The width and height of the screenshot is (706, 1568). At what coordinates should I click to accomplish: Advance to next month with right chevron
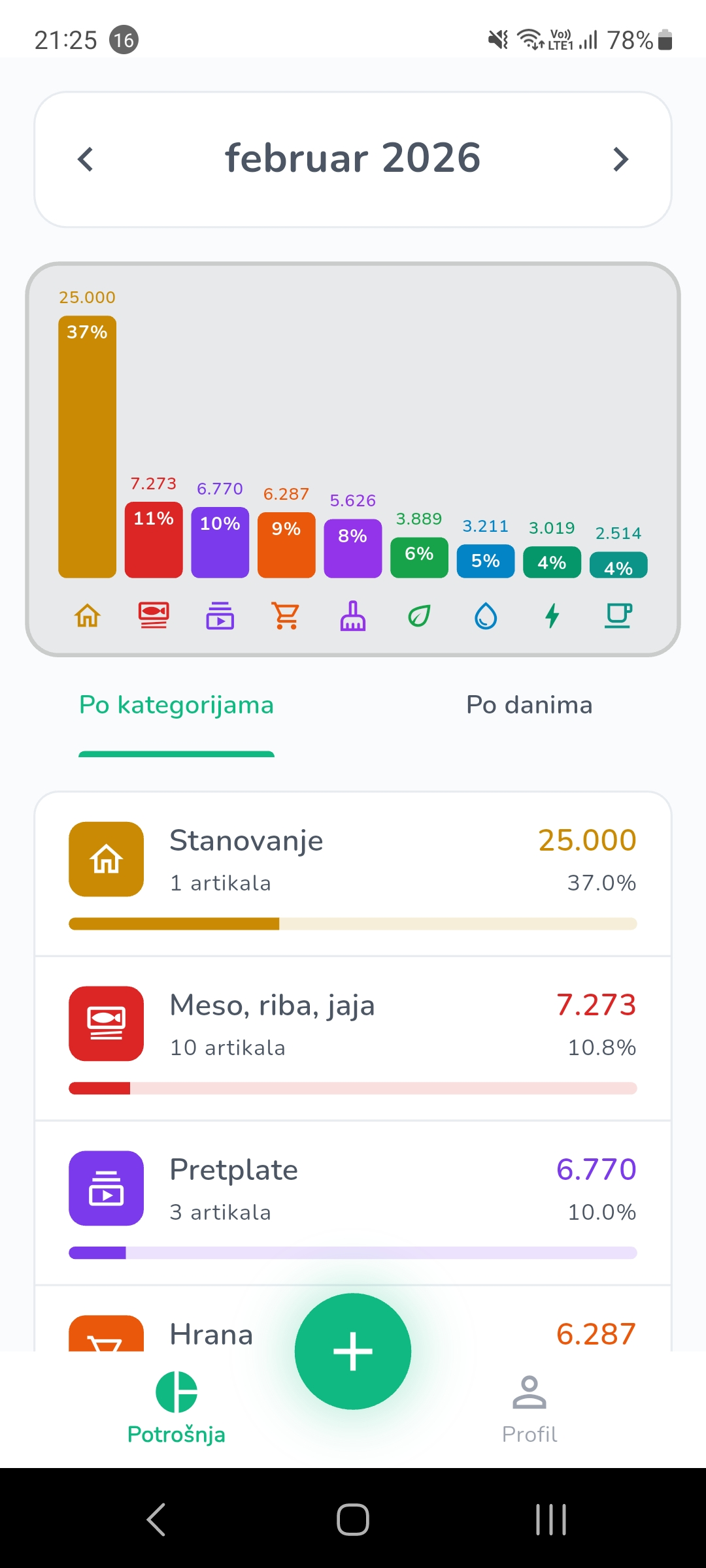[620, 159]
